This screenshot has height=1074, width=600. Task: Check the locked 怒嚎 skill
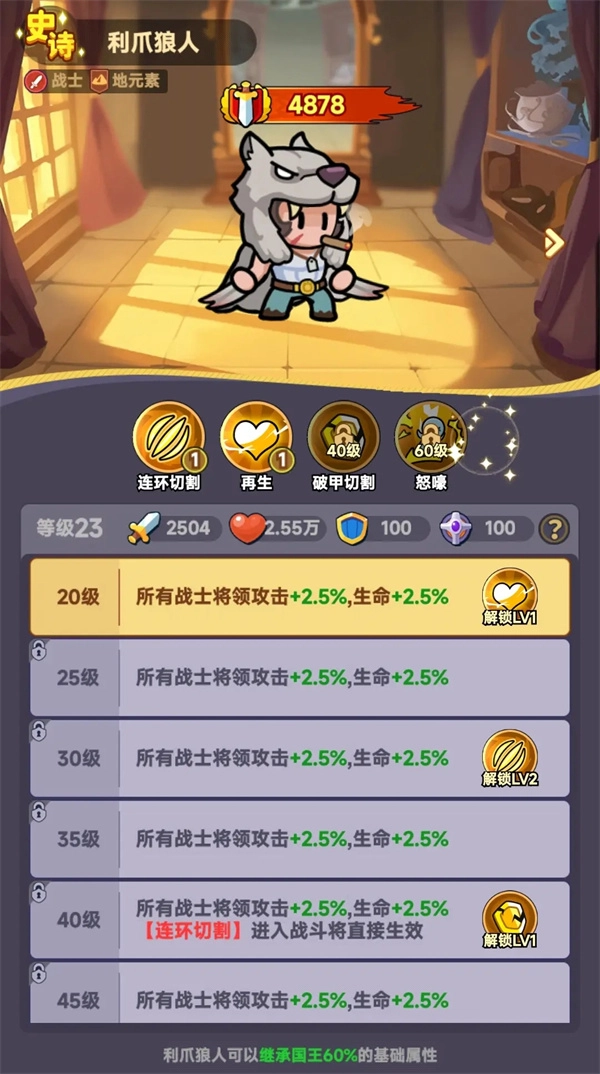pos(431,437)
